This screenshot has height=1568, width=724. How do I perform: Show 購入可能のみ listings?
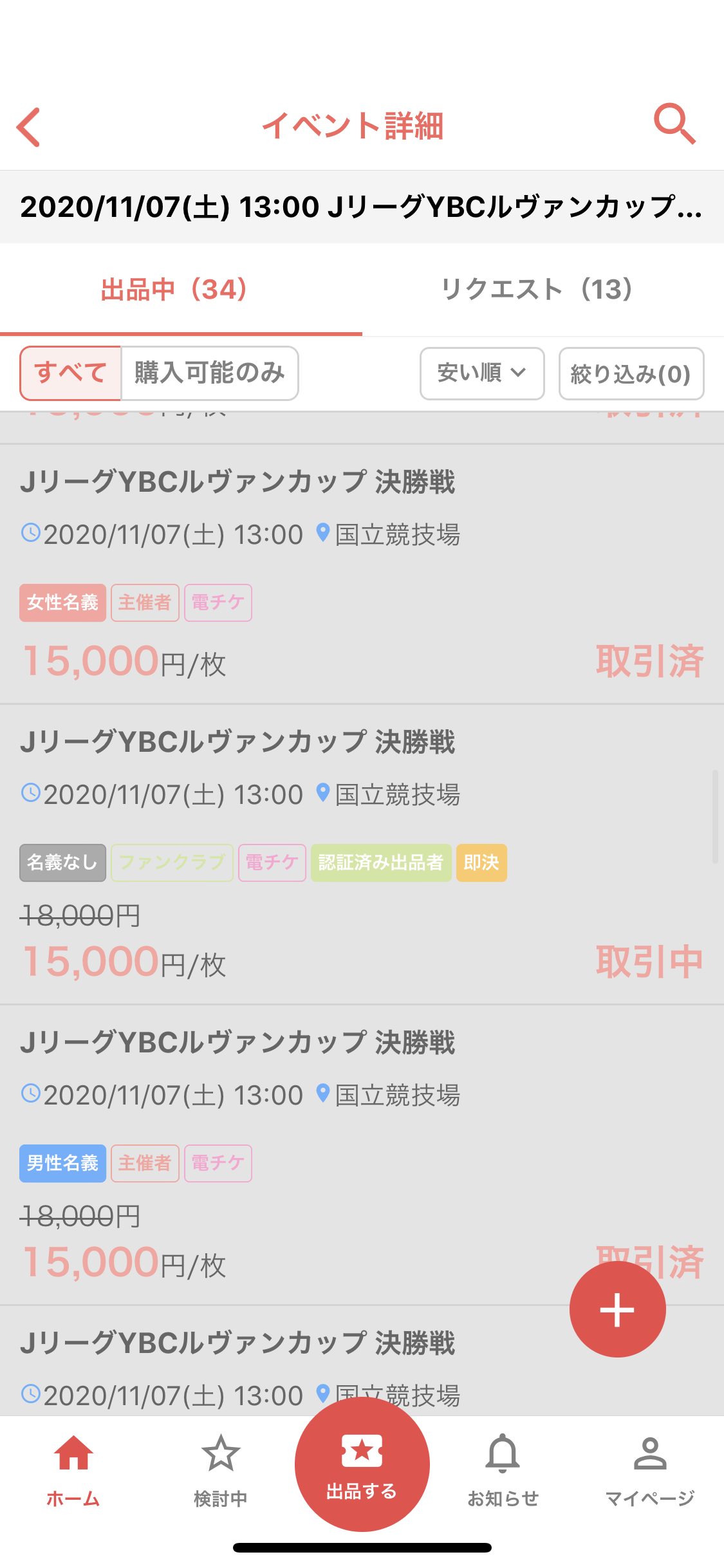[209, 373]
